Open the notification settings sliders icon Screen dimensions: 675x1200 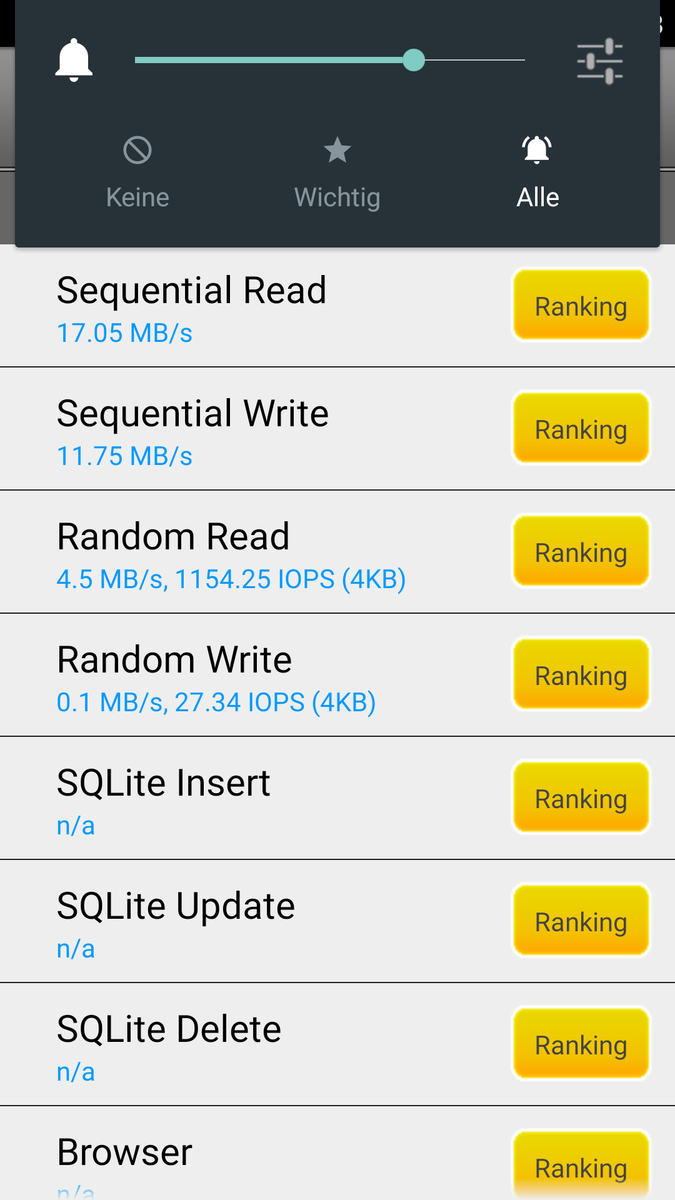pyautogui.click(x=600, y=61)
